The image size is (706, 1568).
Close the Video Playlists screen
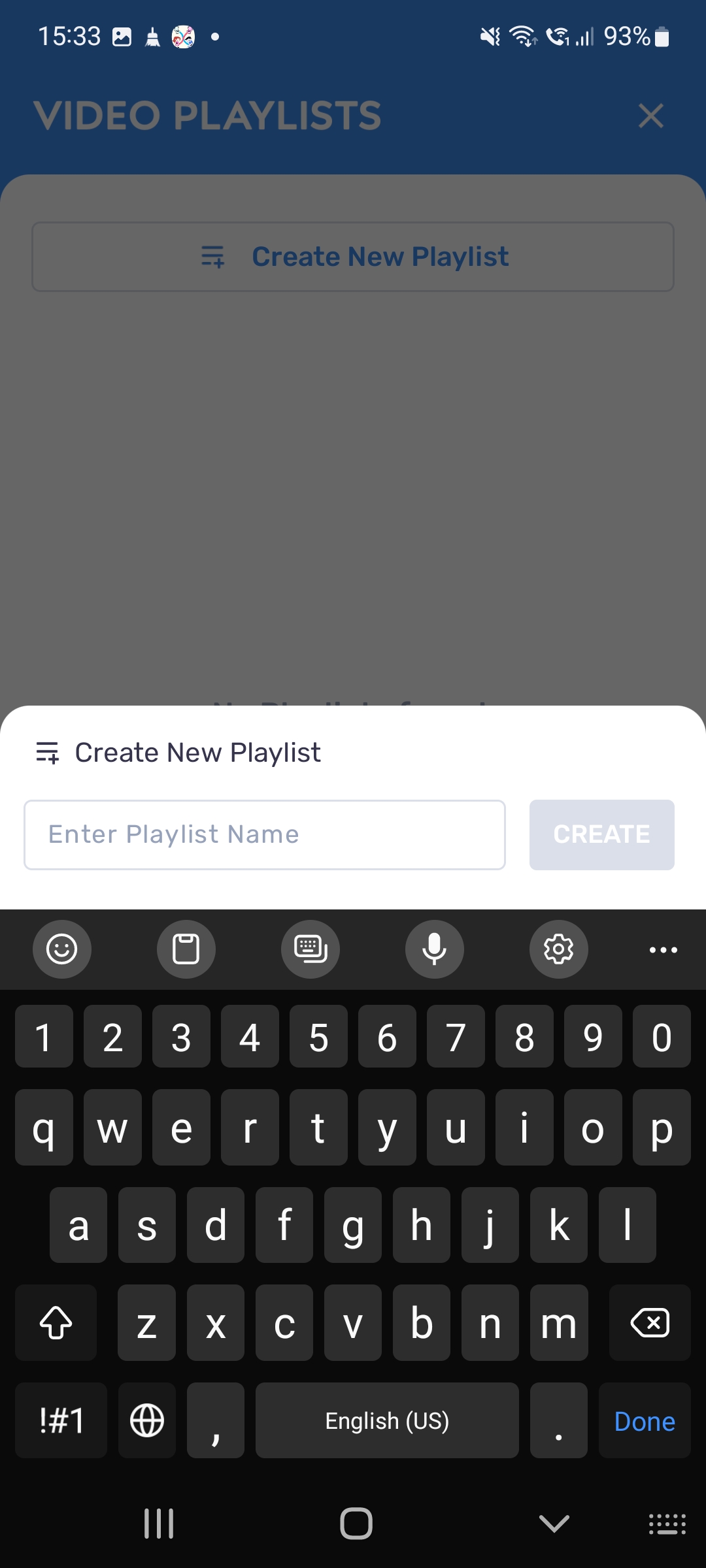(x=650, y=116)
